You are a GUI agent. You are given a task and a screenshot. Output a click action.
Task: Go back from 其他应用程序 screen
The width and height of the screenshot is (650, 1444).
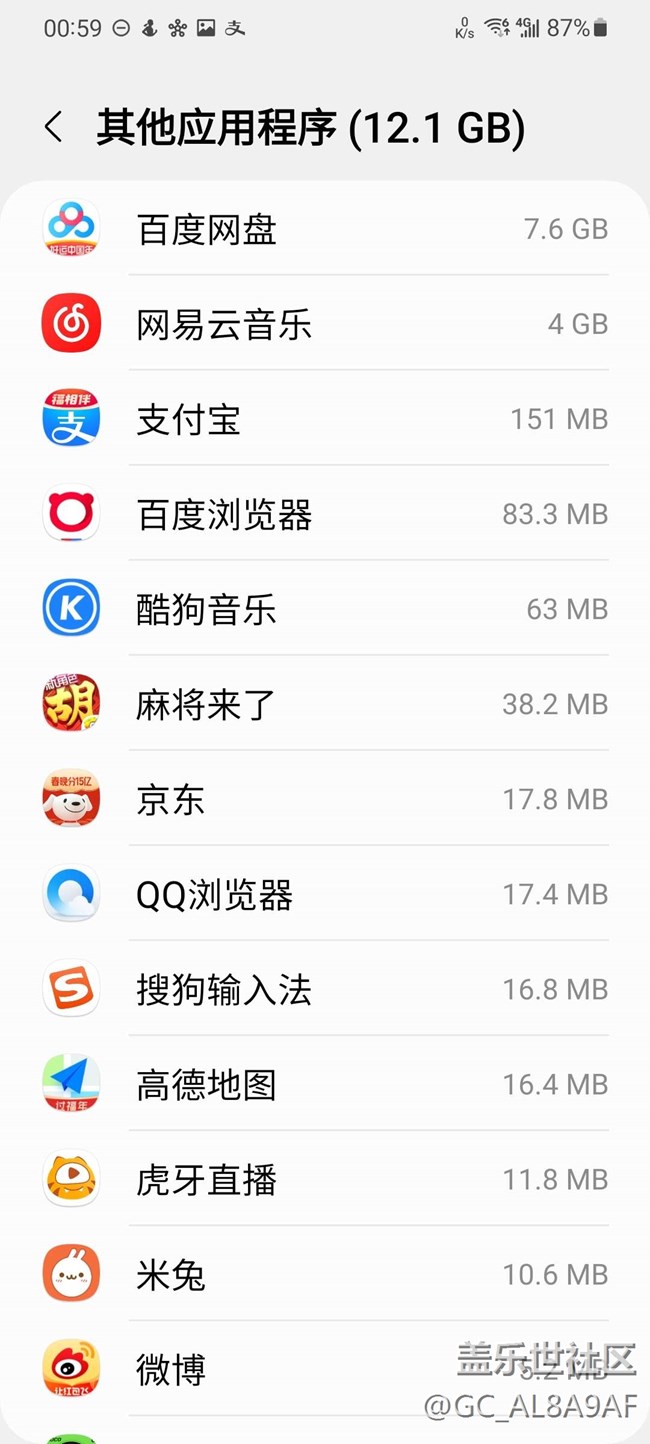pyautogui.click(x=54, y=128)
